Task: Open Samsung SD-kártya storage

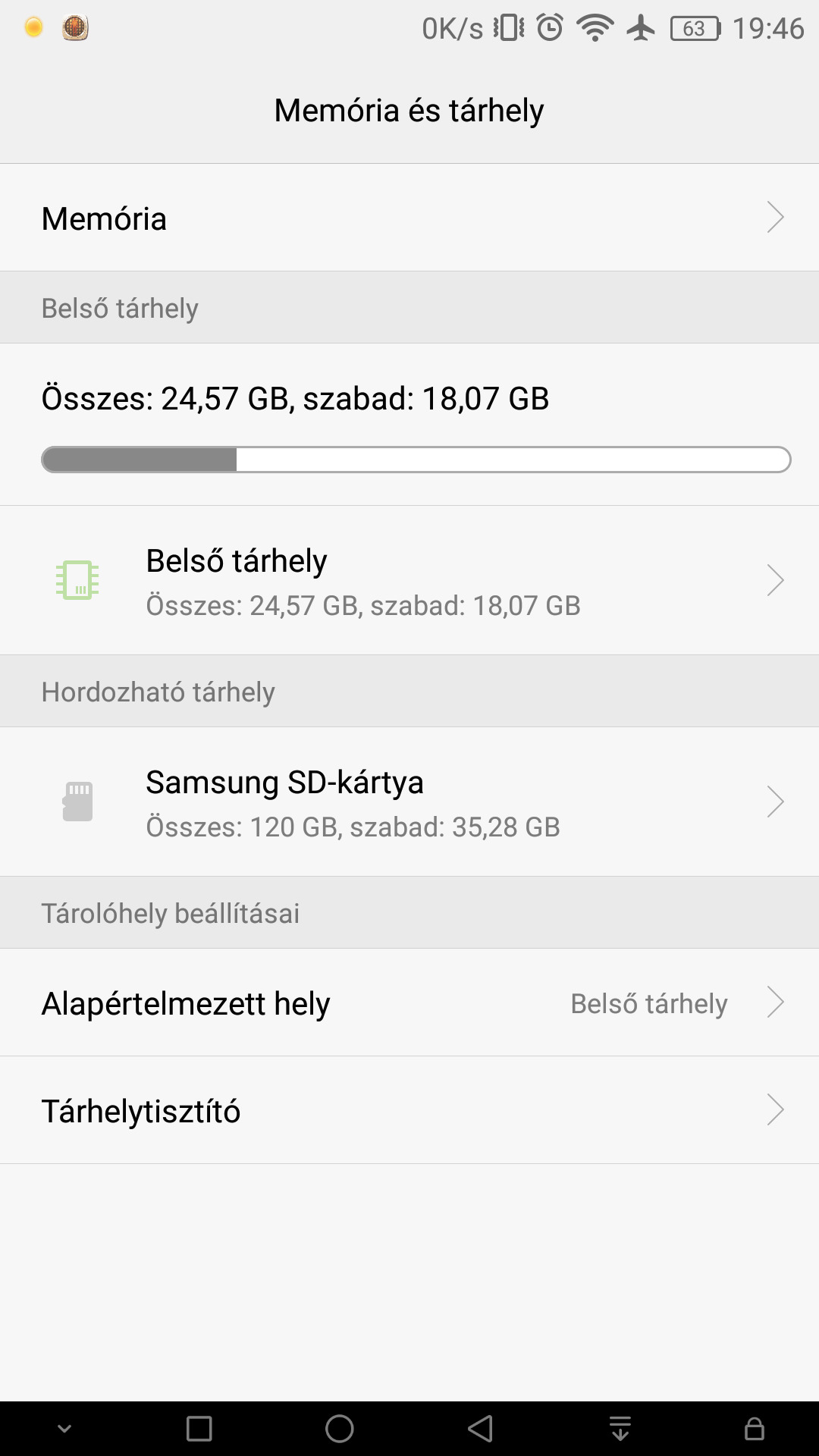Action: [x=409, y=802]
